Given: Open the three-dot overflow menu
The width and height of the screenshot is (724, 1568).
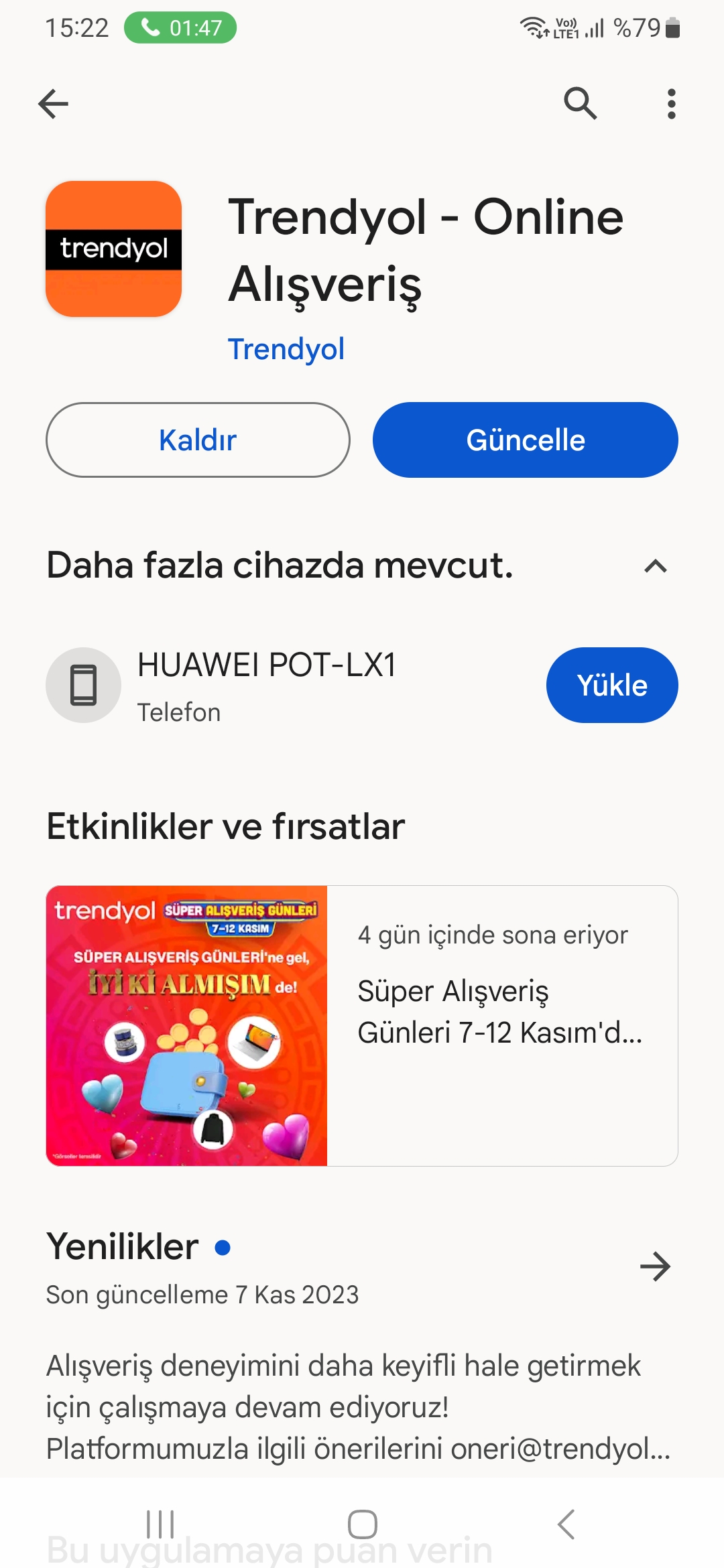Looking at the screenshot, I should pyautogui.click(x=671, y=104).
